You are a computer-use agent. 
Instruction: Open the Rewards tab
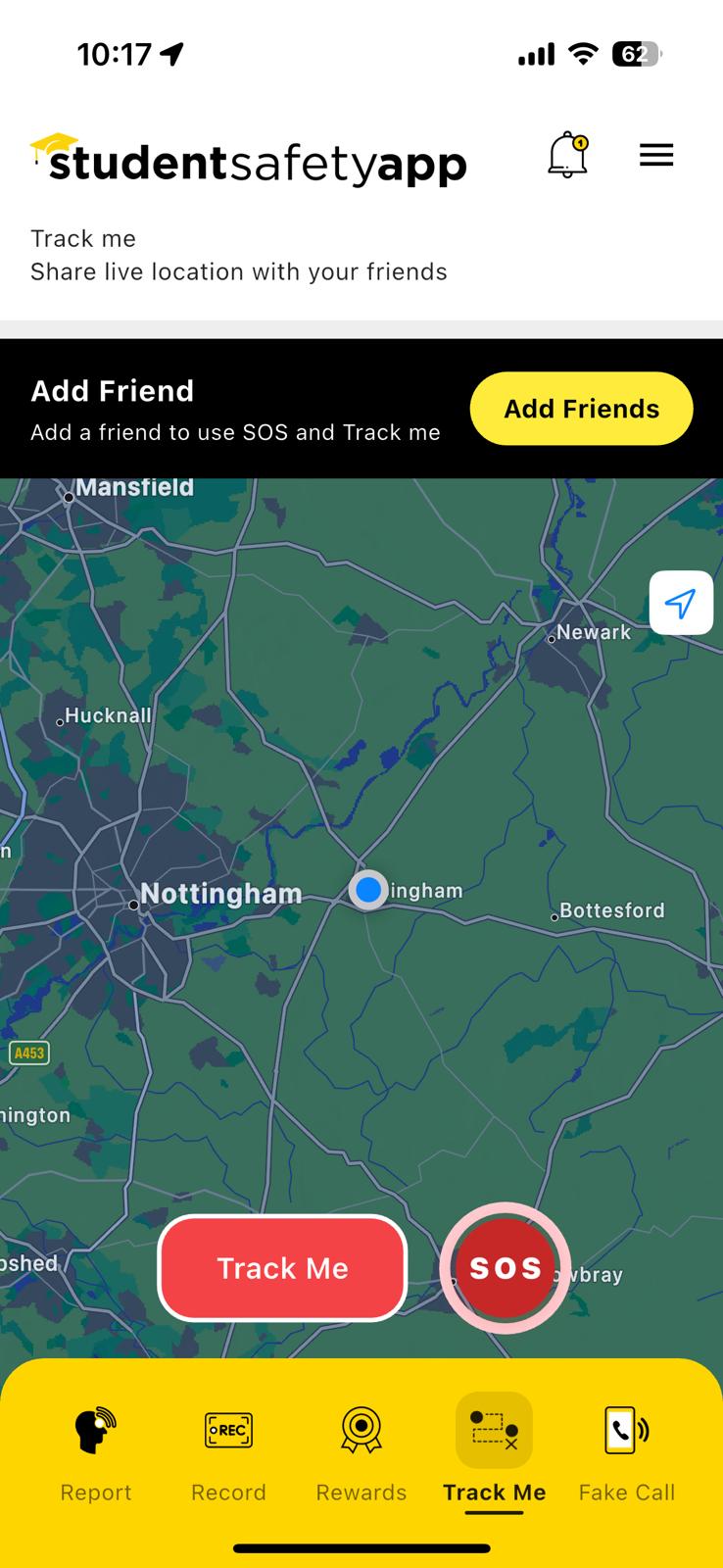[361, 1455]
